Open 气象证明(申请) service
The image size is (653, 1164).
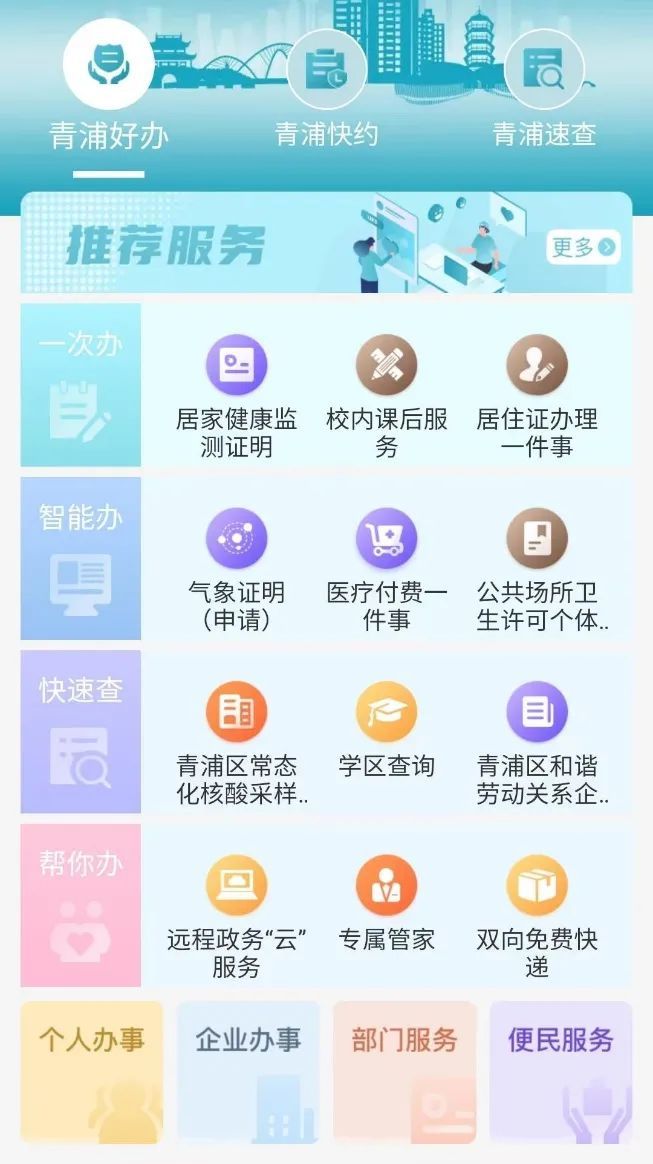coord(236,569)
